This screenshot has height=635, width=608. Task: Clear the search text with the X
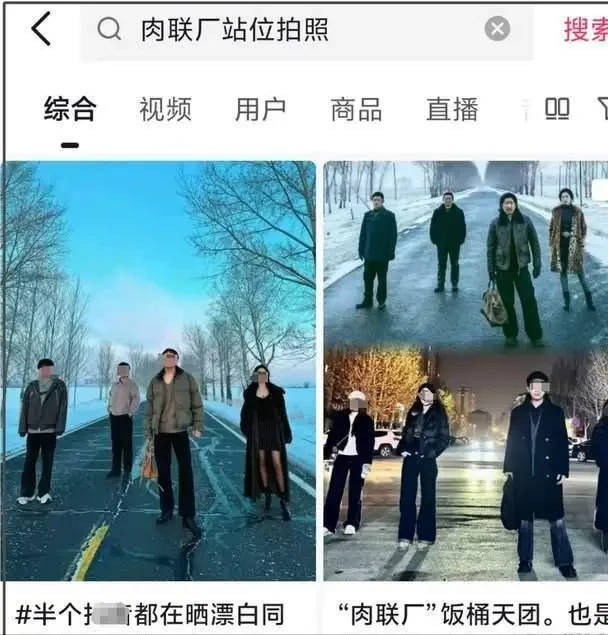pyautogui.click(x=497, y=29)
